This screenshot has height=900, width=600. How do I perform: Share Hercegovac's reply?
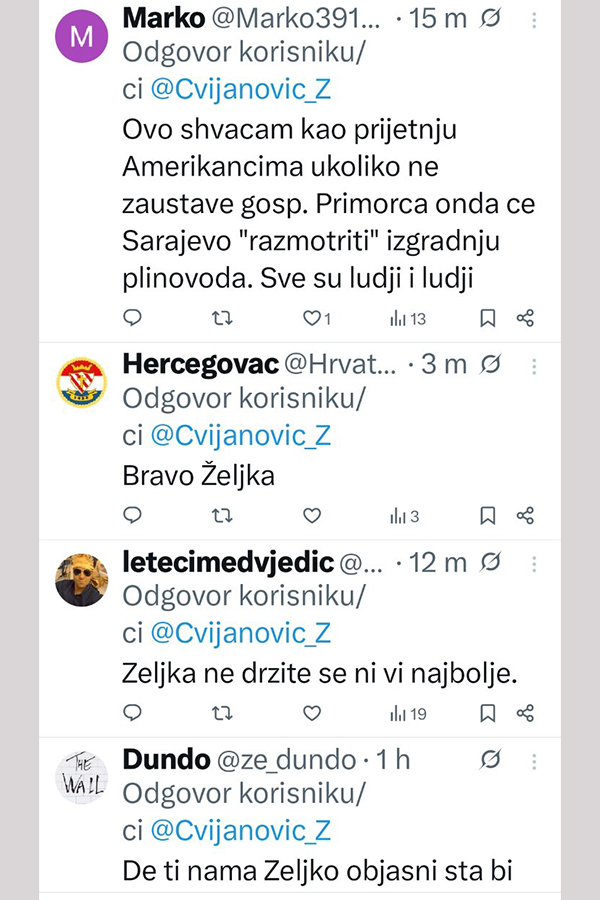point(526,516)
